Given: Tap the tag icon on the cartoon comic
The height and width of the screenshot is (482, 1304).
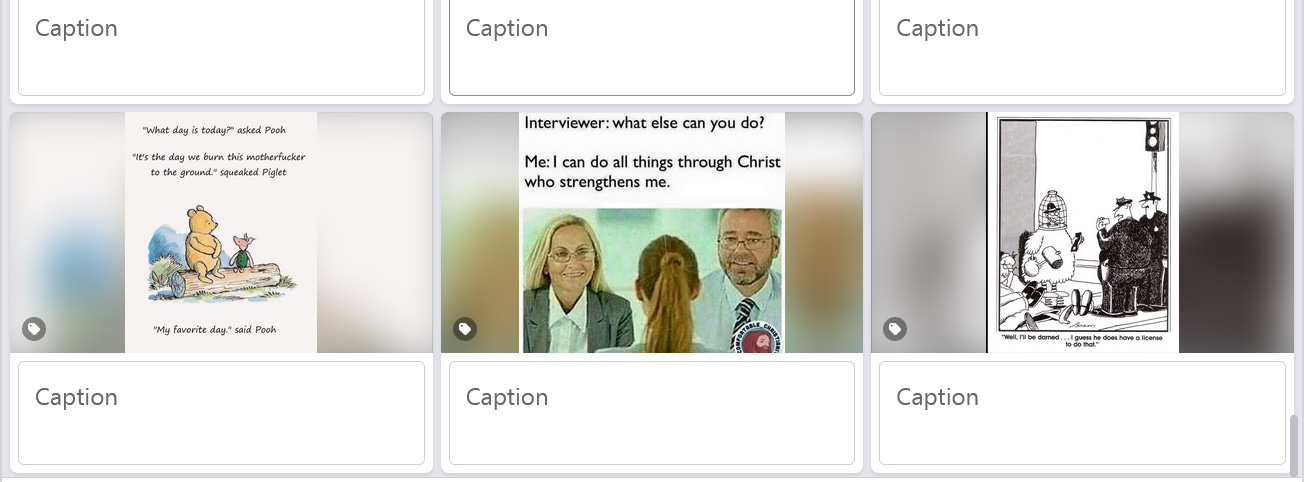Looking at the screenshot, I should tap(895, 329).
